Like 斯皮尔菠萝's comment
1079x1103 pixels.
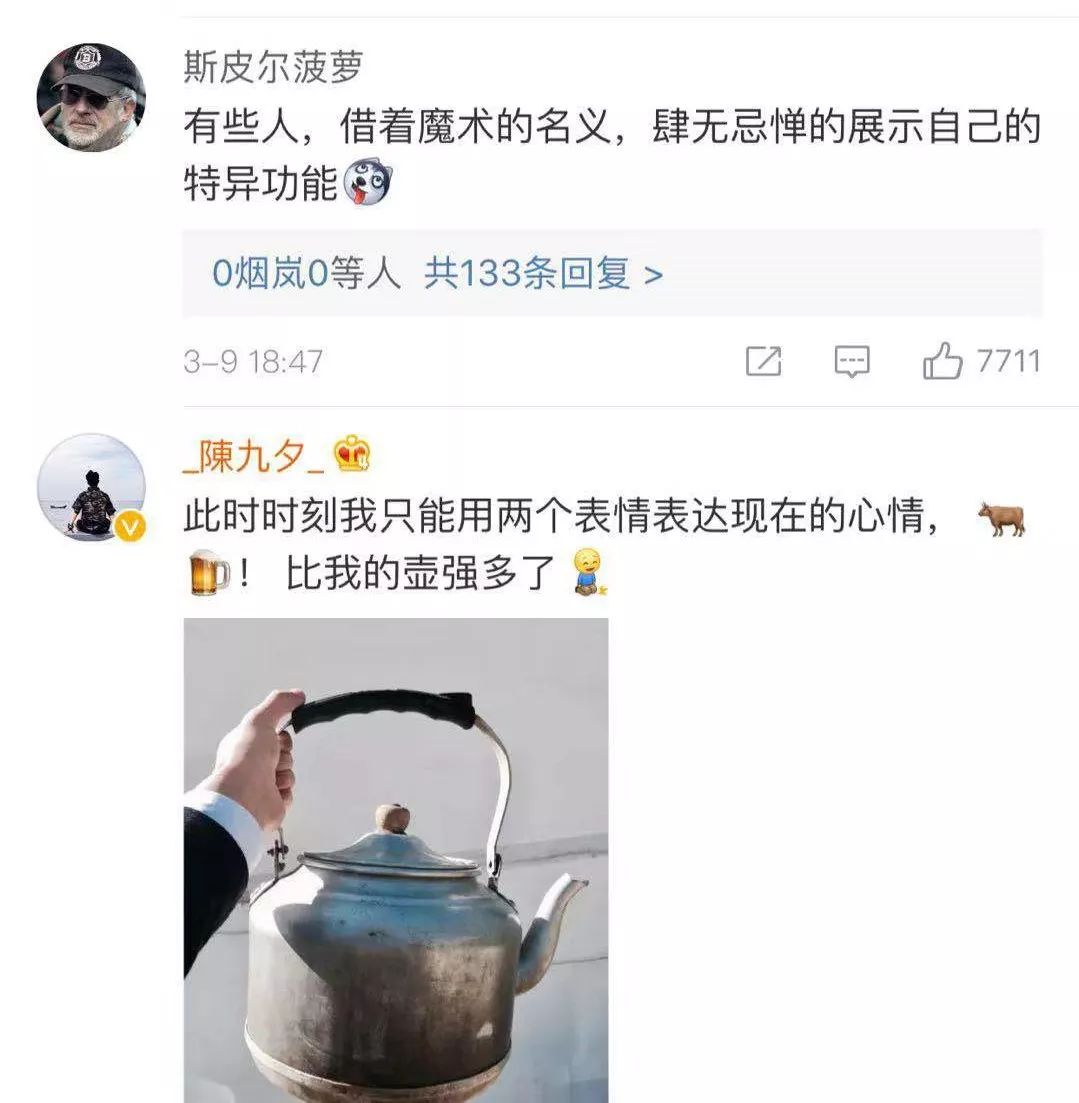942,361
